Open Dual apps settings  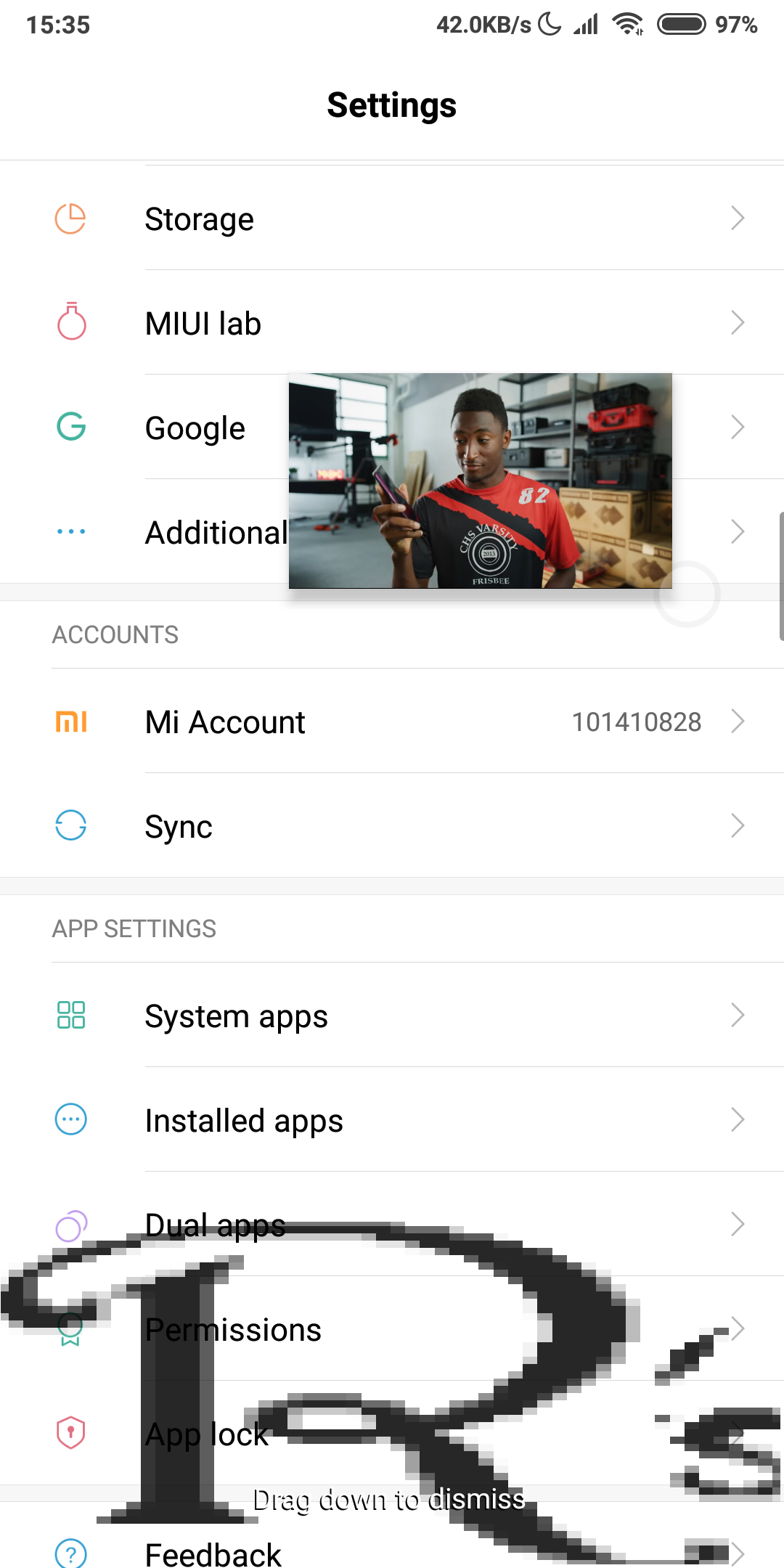point(392,1224)
